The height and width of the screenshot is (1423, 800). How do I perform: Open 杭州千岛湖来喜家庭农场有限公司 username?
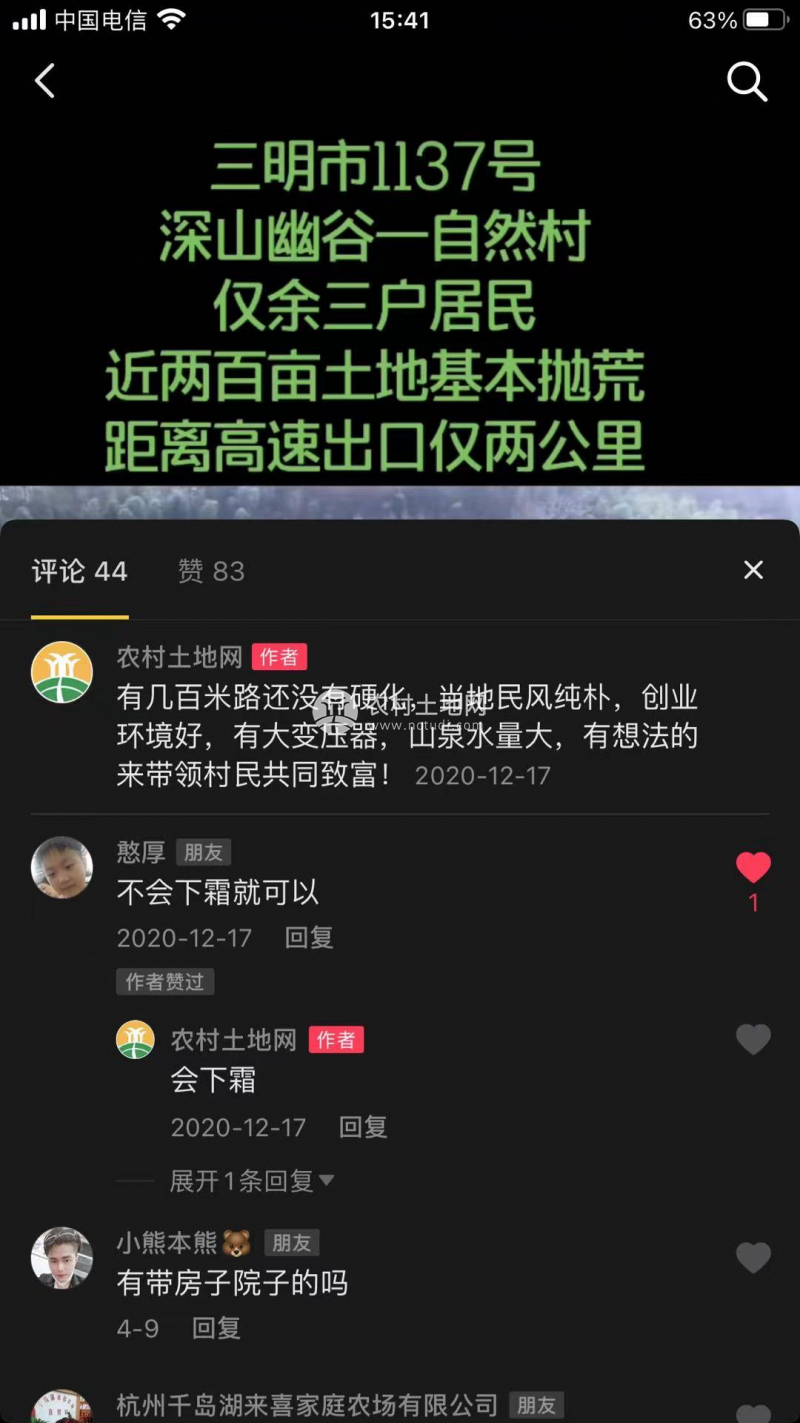click(307, 1405)
